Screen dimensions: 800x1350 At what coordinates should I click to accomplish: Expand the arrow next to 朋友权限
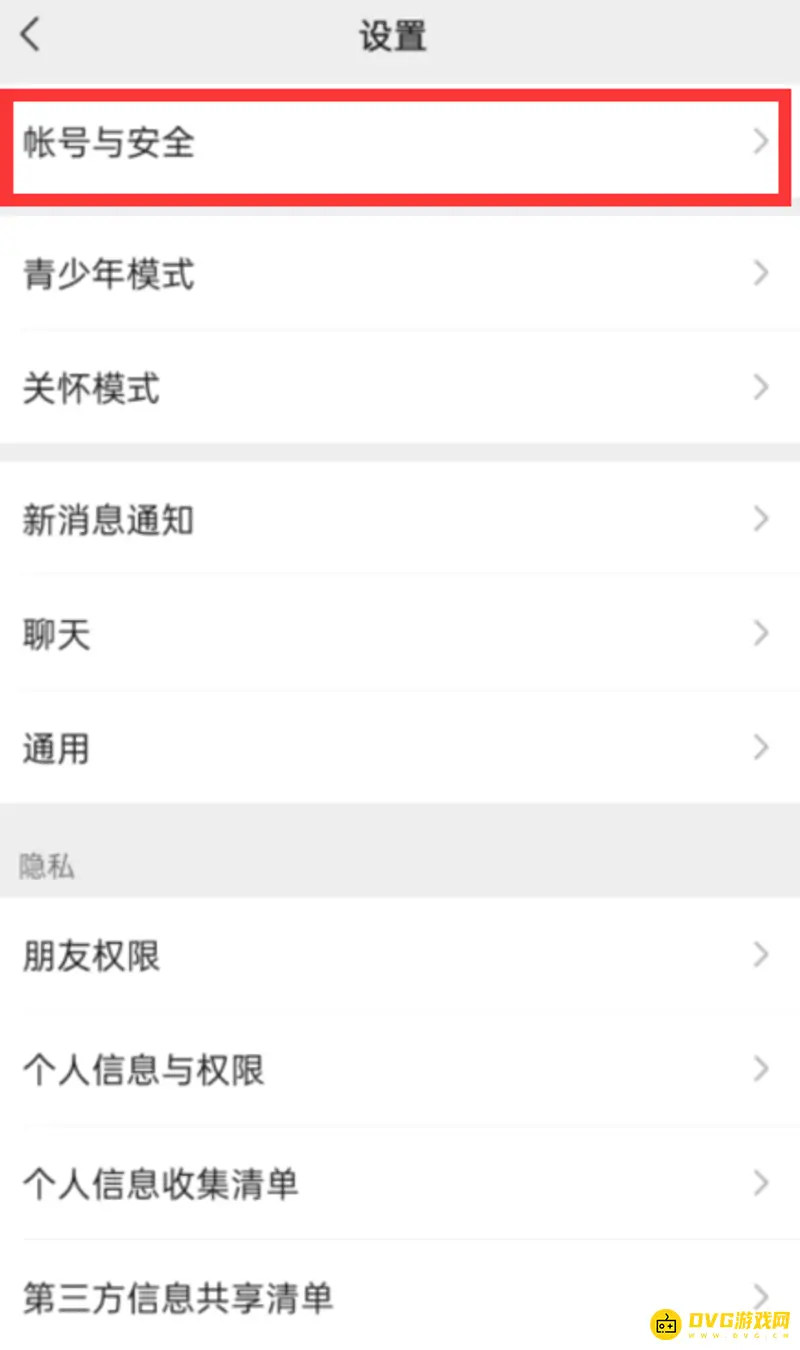760,956
